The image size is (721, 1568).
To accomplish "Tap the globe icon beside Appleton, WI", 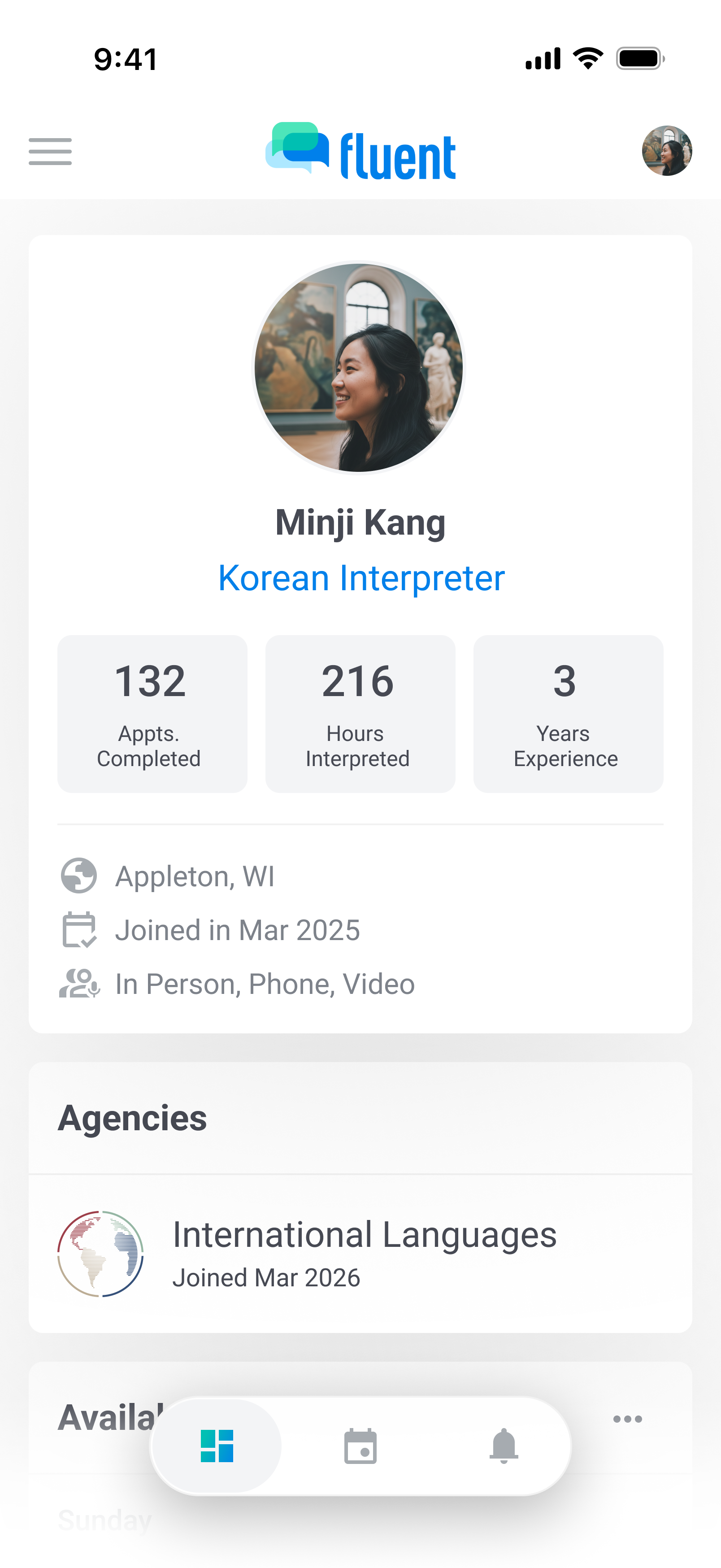I will click(79, 875).
